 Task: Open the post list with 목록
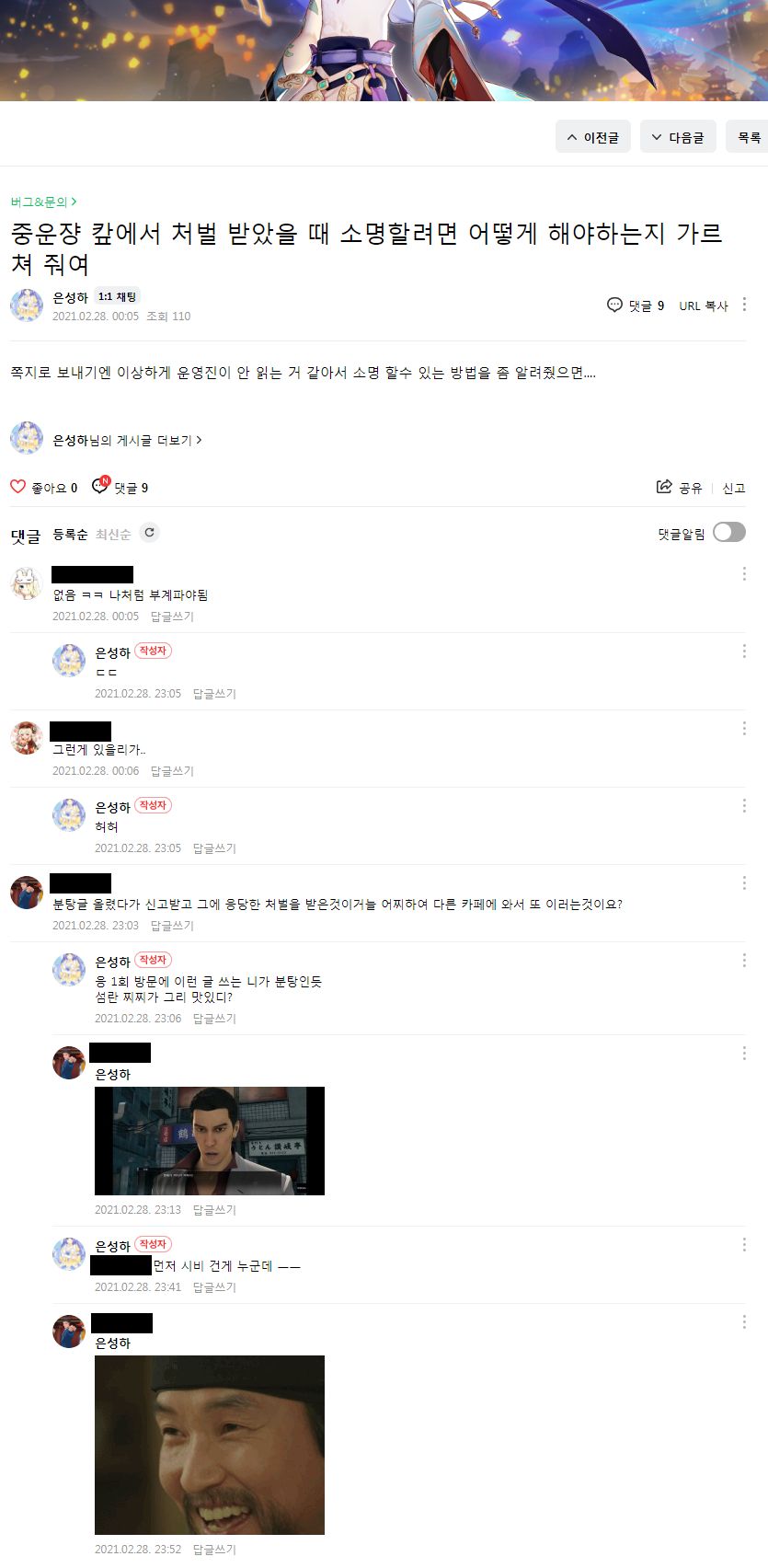coord(749,137)
